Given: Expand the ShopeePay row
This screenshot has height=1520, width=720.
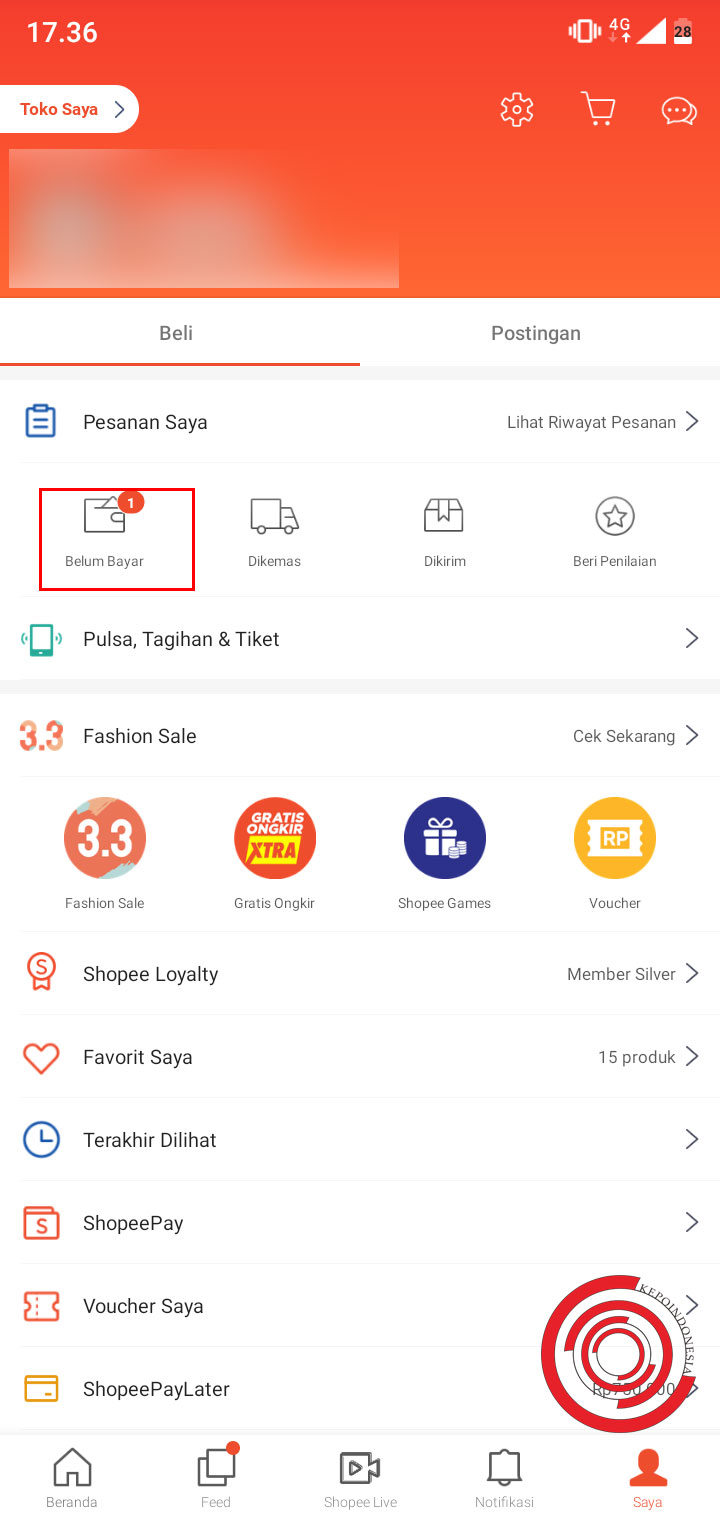Looking at the screenshot, I should (x=360, y=1222).
